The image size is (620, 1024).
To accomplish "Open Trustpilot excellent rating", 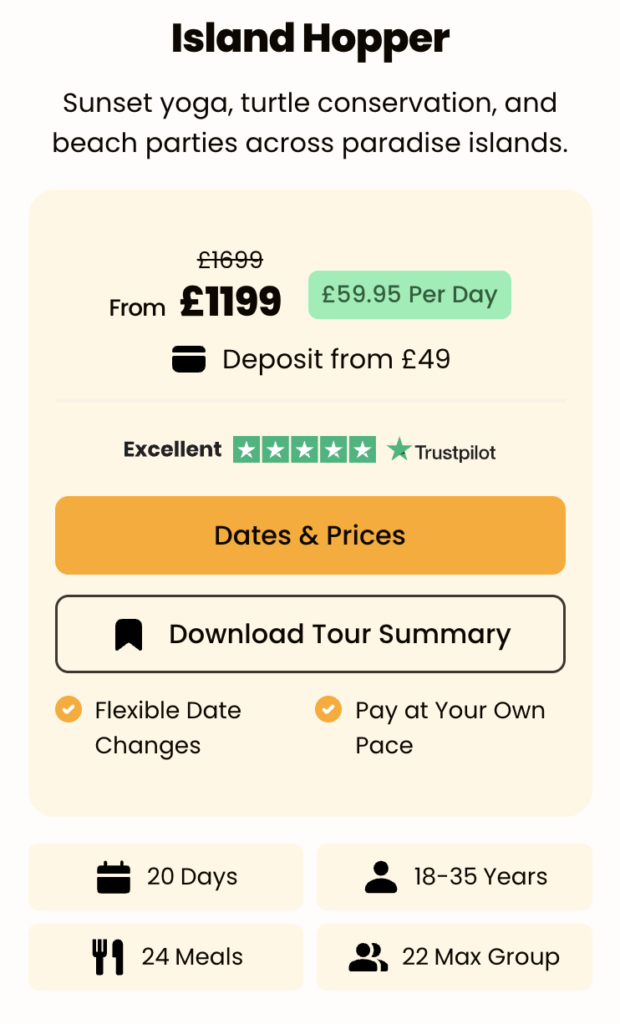I will (x=310, y=450).
